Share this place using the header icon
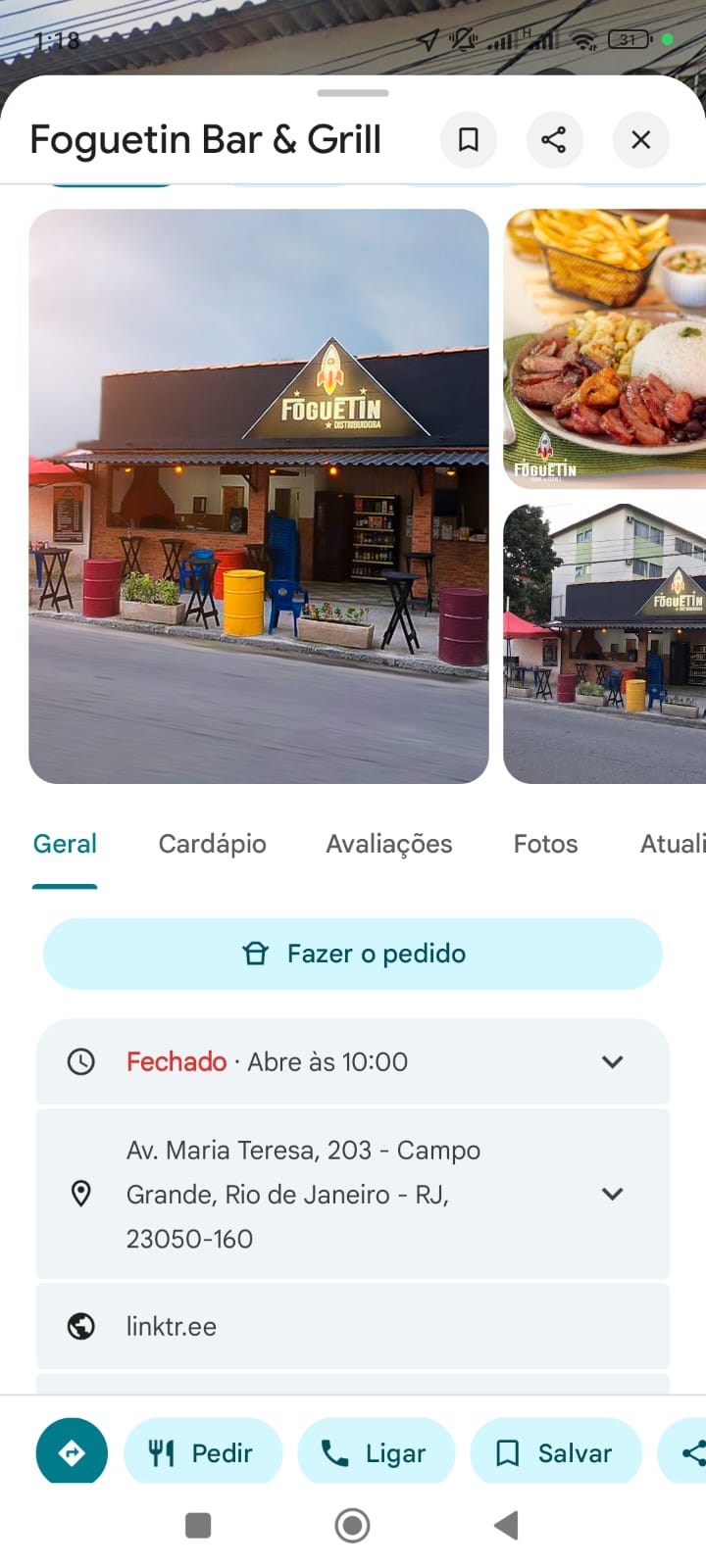Screen dimensions: 706x1568 tap(554, 140)
